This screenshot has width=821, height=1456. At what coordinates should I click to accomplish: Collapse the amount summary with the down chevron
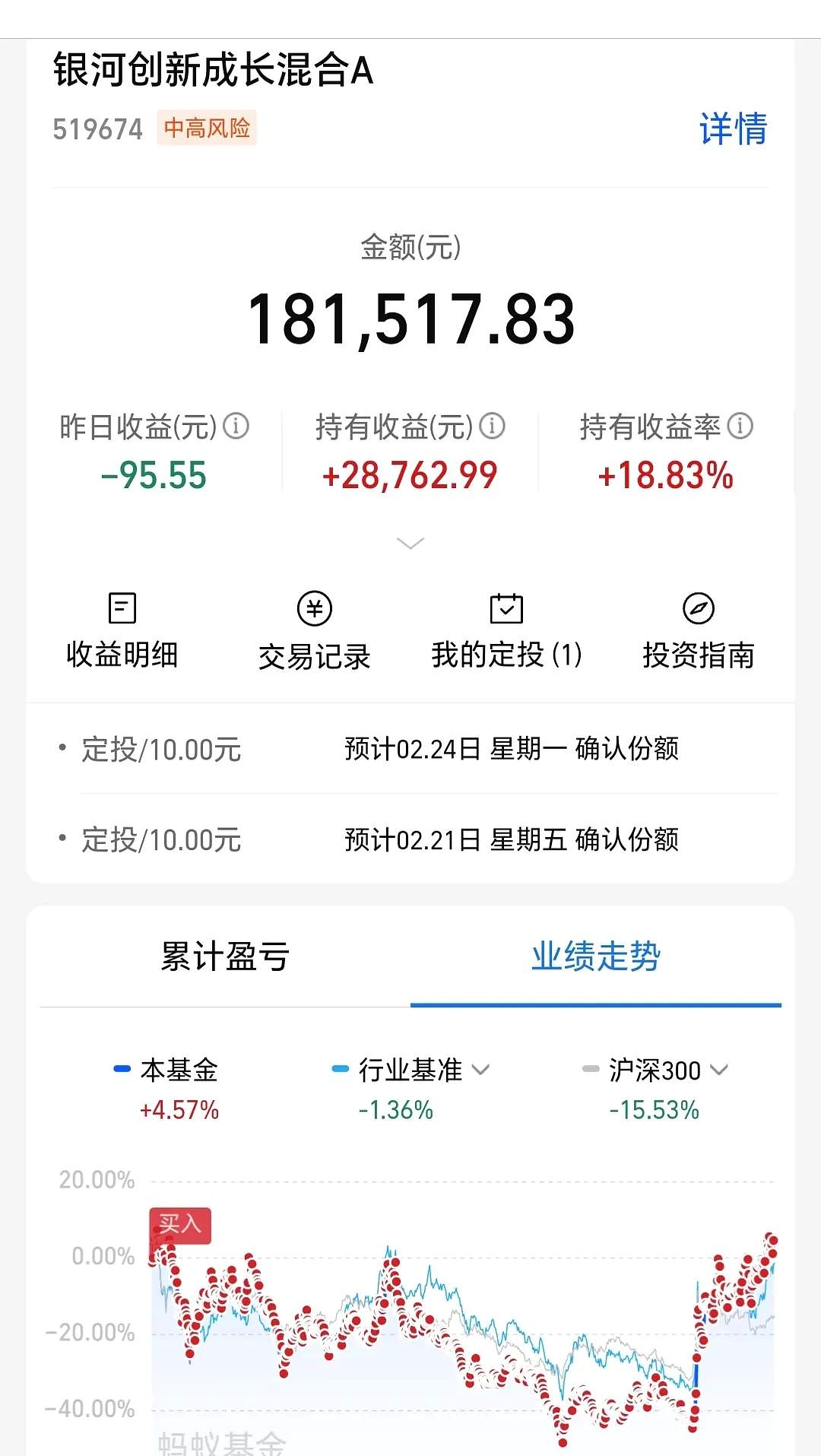(410, 543)
